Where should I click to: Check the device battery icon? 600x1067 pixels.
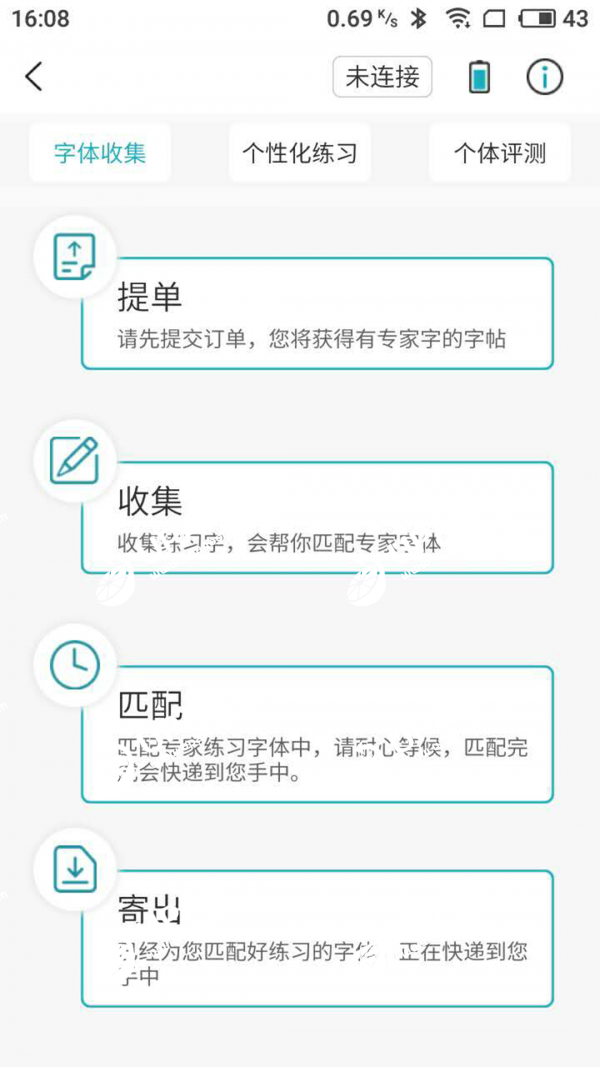click(x=480, y=77)
